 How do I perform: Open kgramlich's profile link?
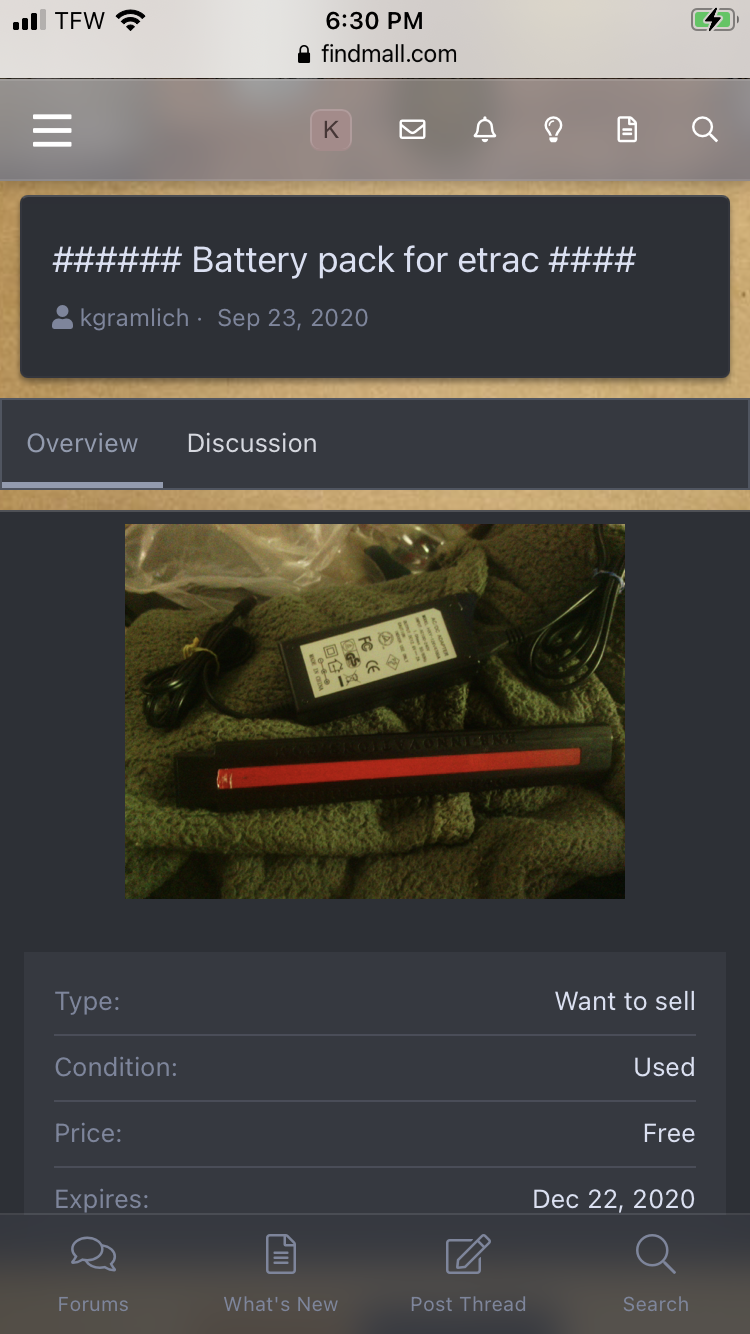click(134, 318)
